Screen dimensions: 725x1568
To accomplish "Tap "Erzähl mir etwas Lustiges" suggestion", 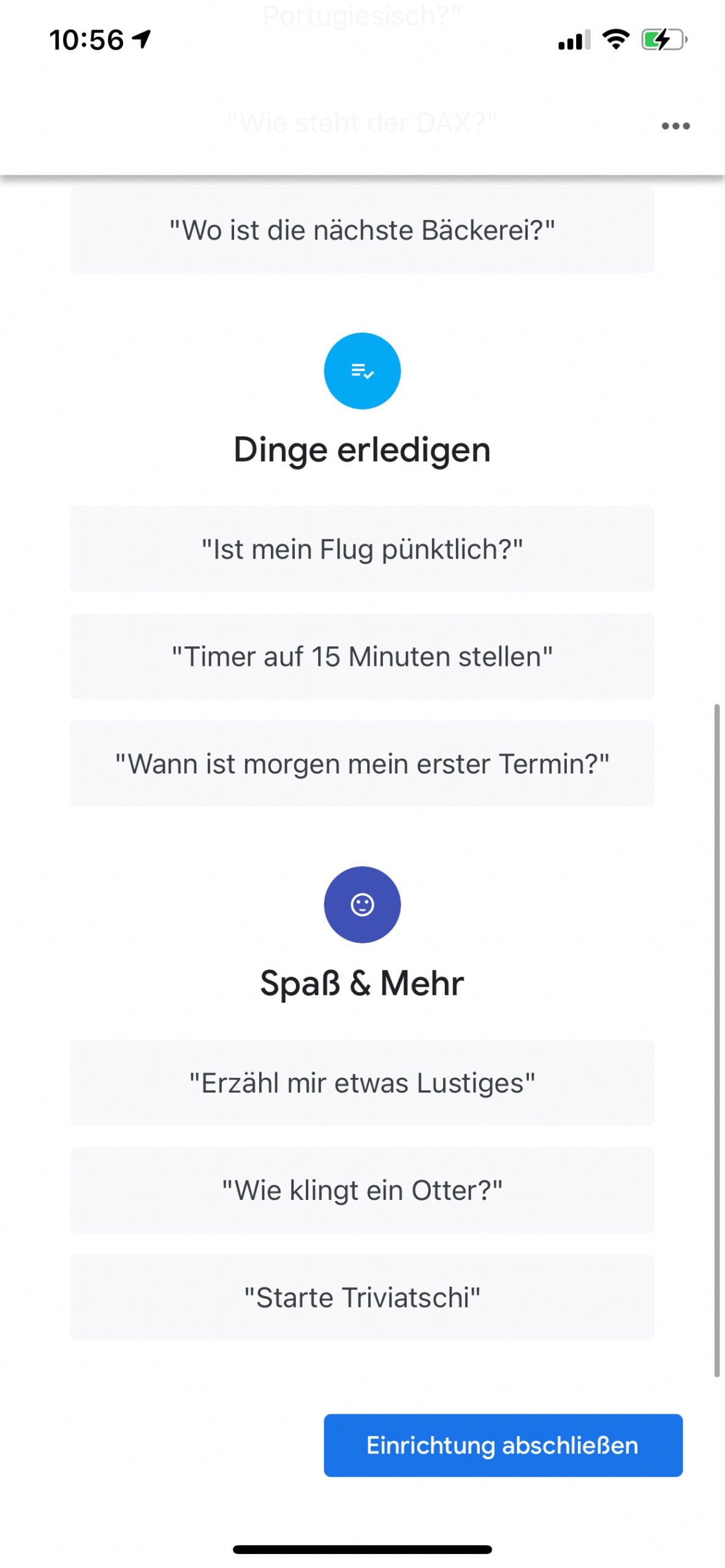I will point(362,1082).
